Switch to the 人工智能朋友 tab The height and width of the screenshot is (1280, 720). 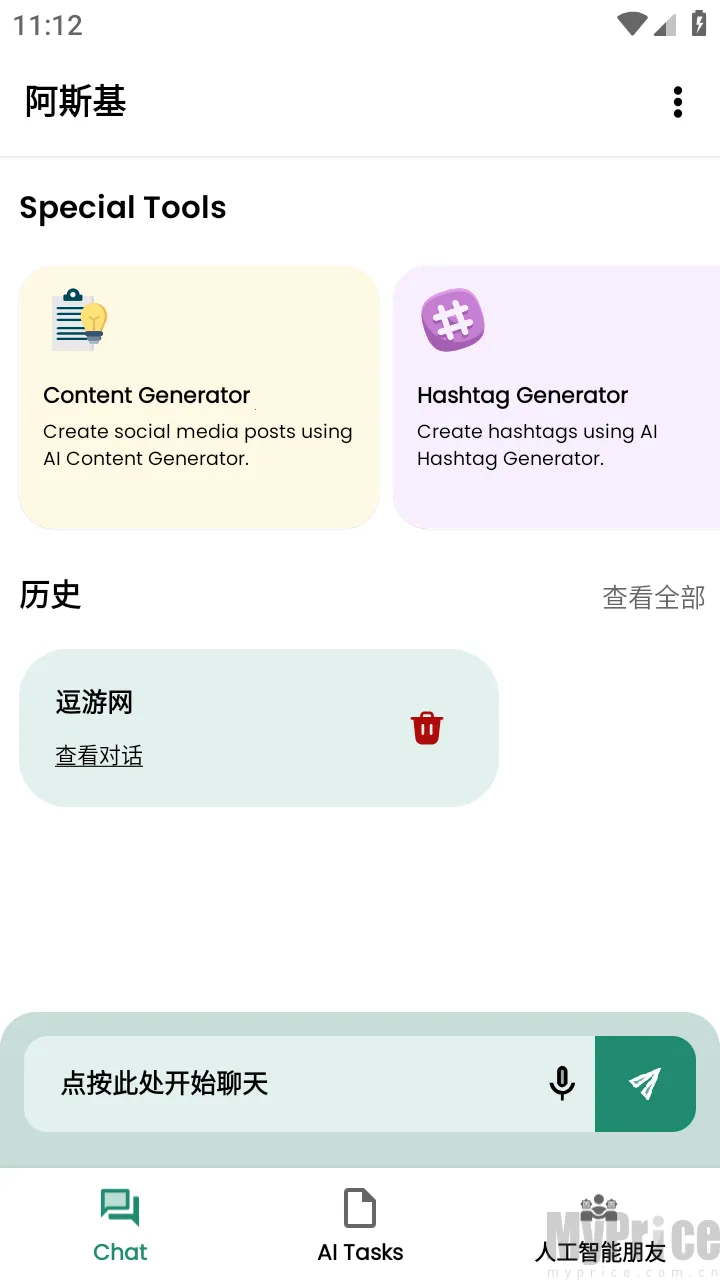pyautogui.click(x=600, y=1226)
